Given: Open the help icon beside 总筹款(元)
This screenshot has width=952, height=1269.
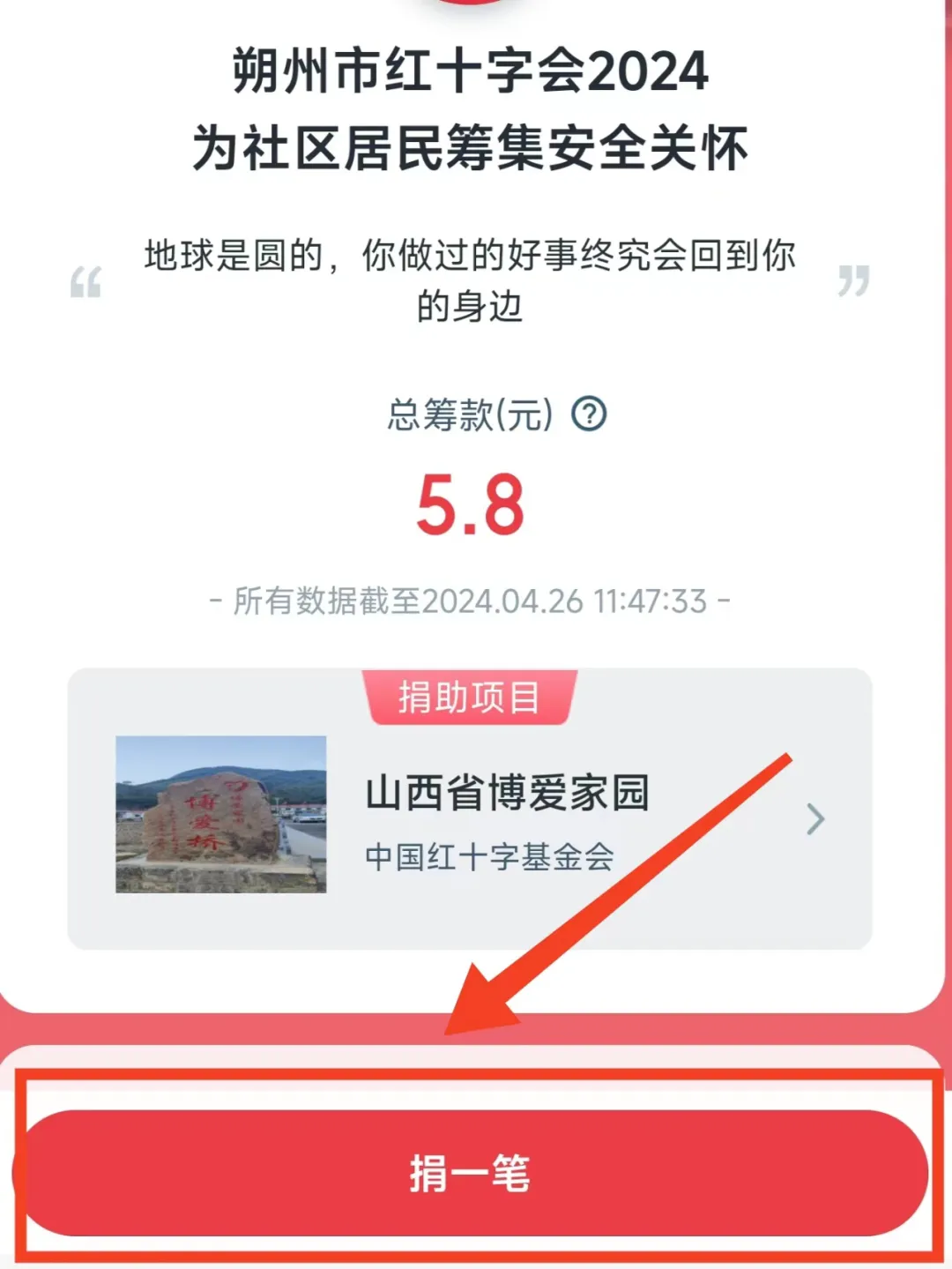Looking at the screenshot, I should (589, 414).
